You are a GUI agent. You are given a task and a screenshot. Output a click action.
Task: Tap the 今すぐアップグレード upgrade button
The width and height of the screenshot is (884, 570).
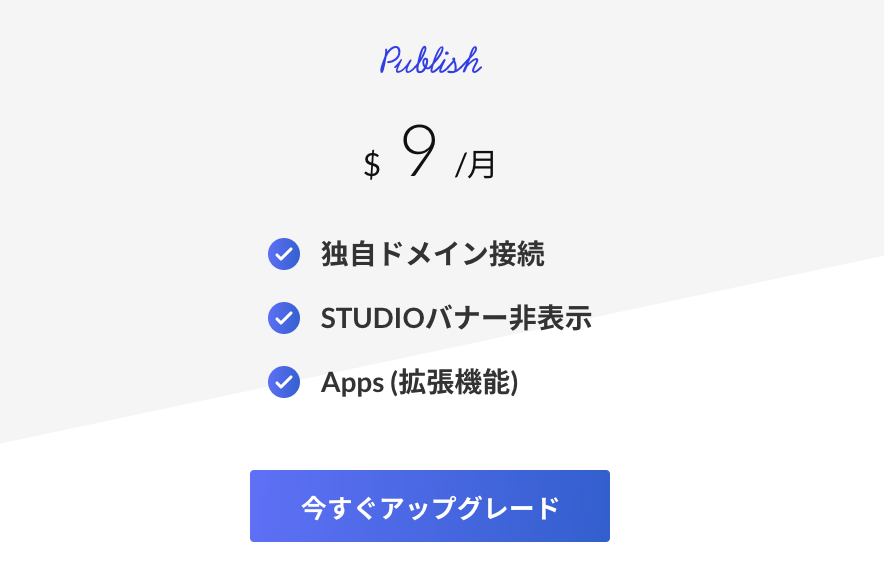430,506
